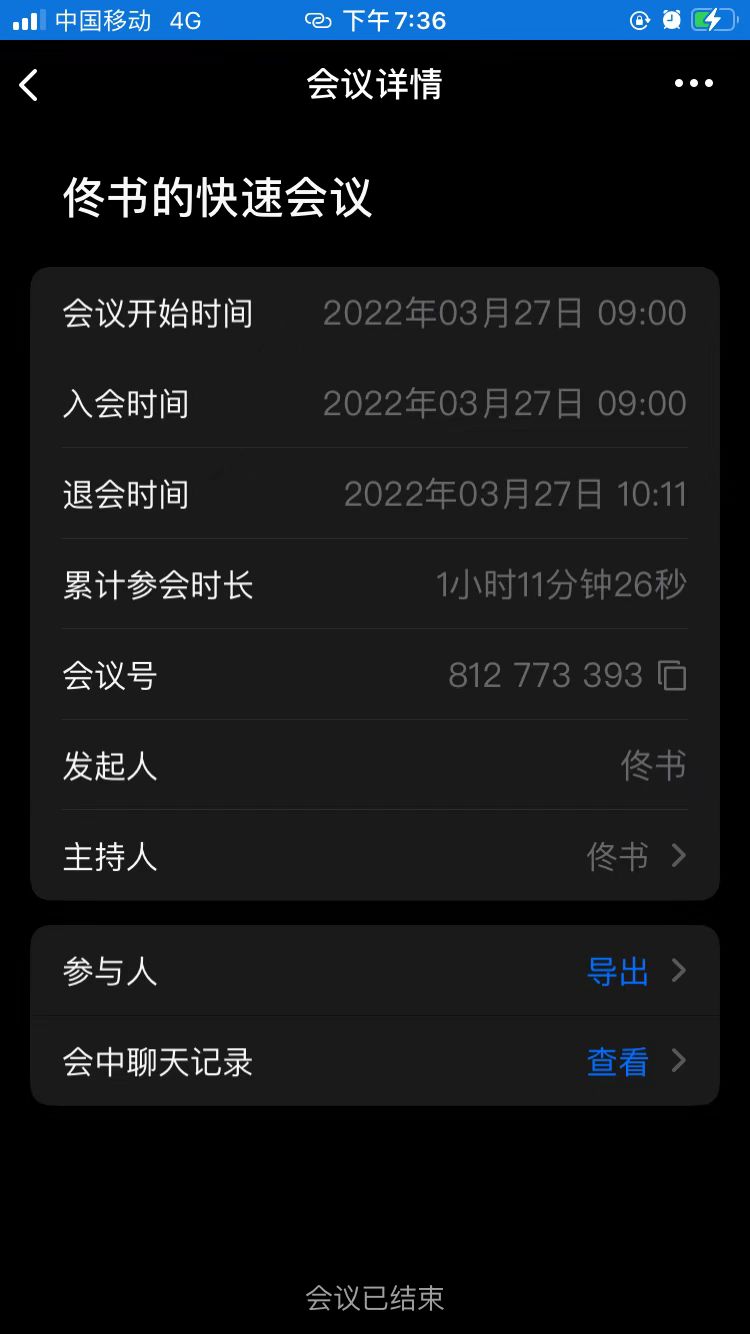Open the three-dot overflow menu
The image size is (750, 1334).
(x=693, y=84)
